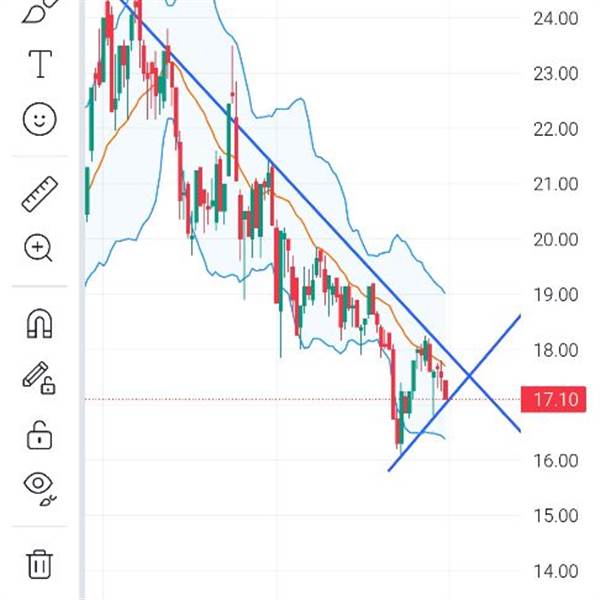Delete drawings with trash icon
The width and height of the screenshot is (600, 600).
pos(39,563)
